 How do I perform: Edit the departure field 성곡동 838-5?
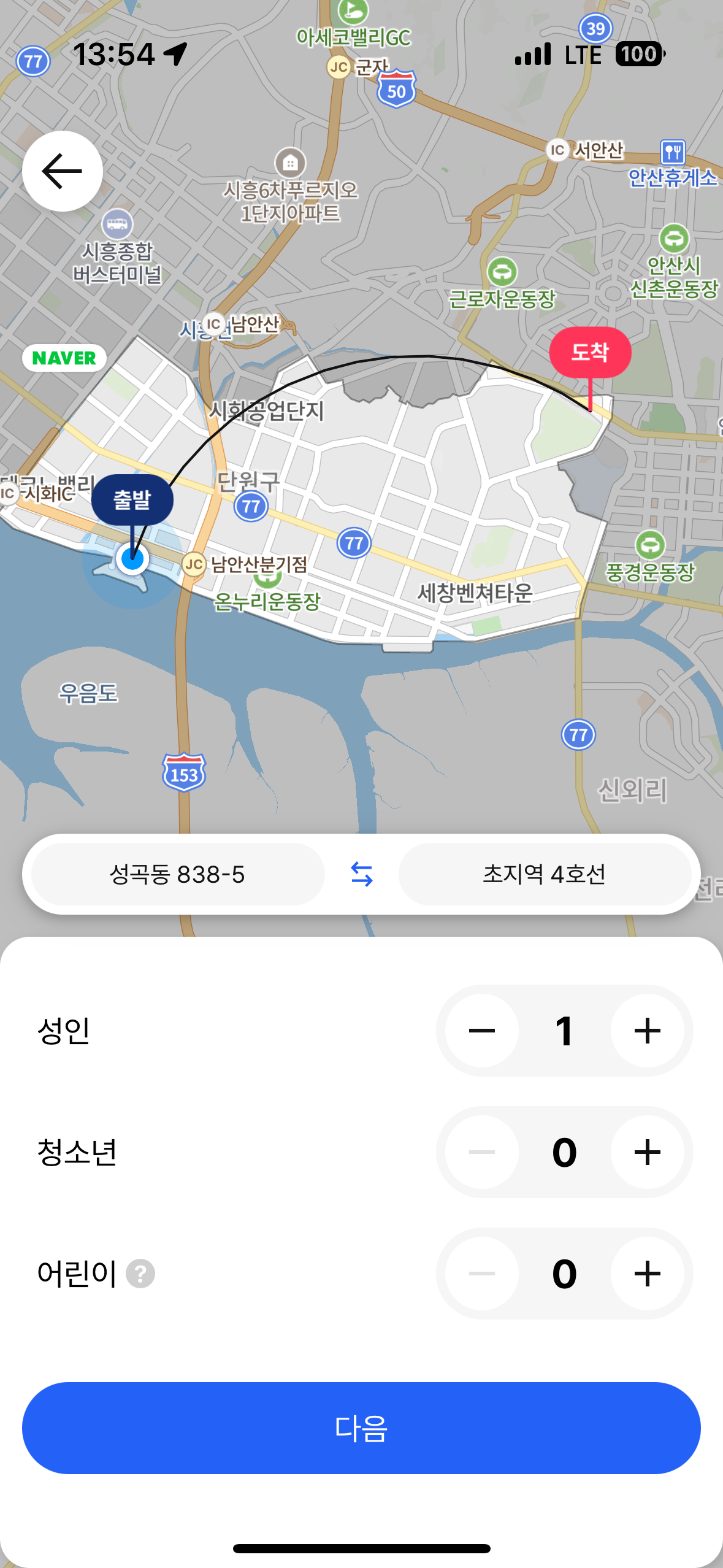click(x=178, y=874)
